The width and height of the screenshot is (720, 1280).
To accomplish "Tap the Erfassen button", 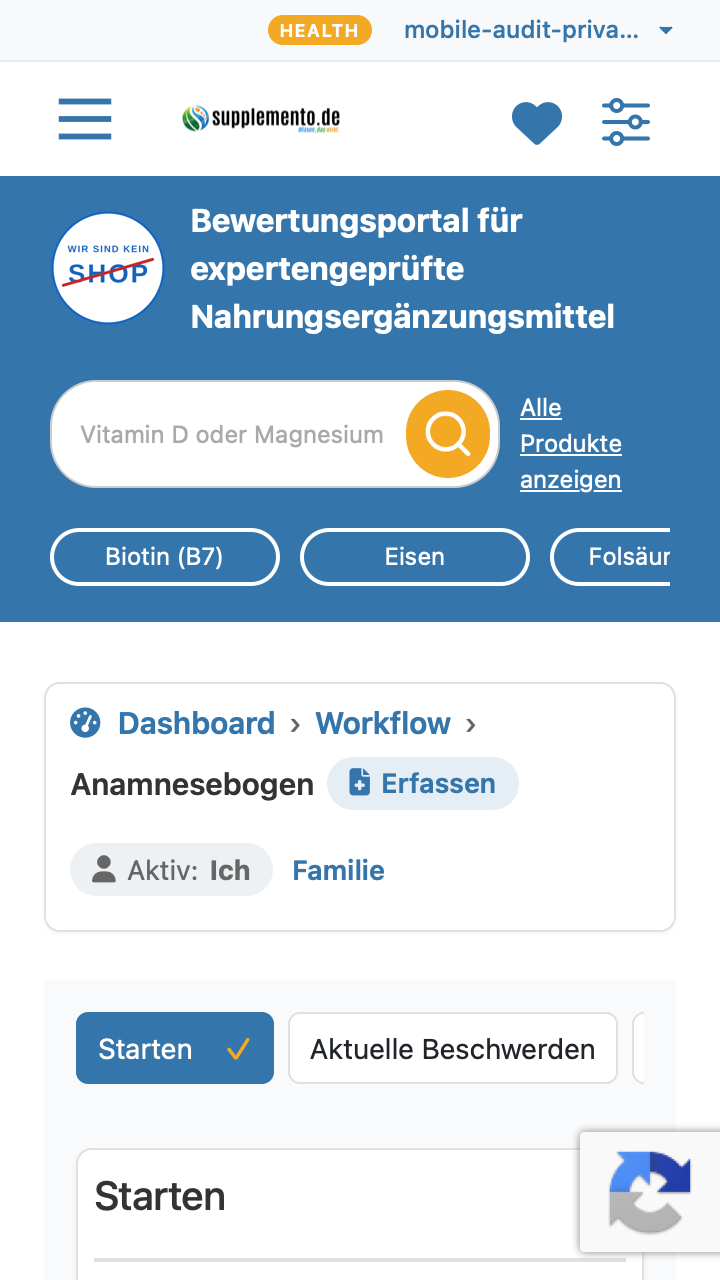I will pos(423,783).
